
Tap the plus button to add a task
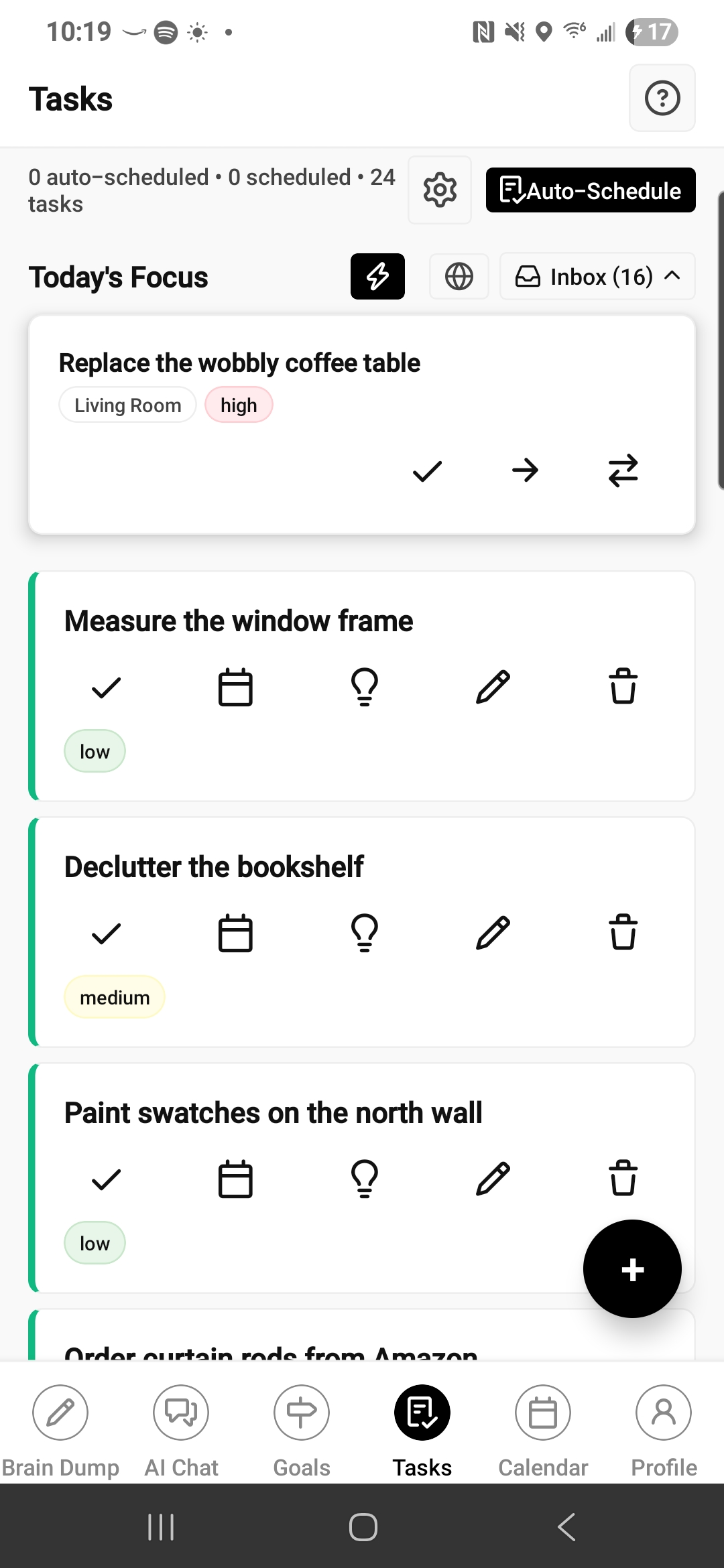click(632, 1268)
